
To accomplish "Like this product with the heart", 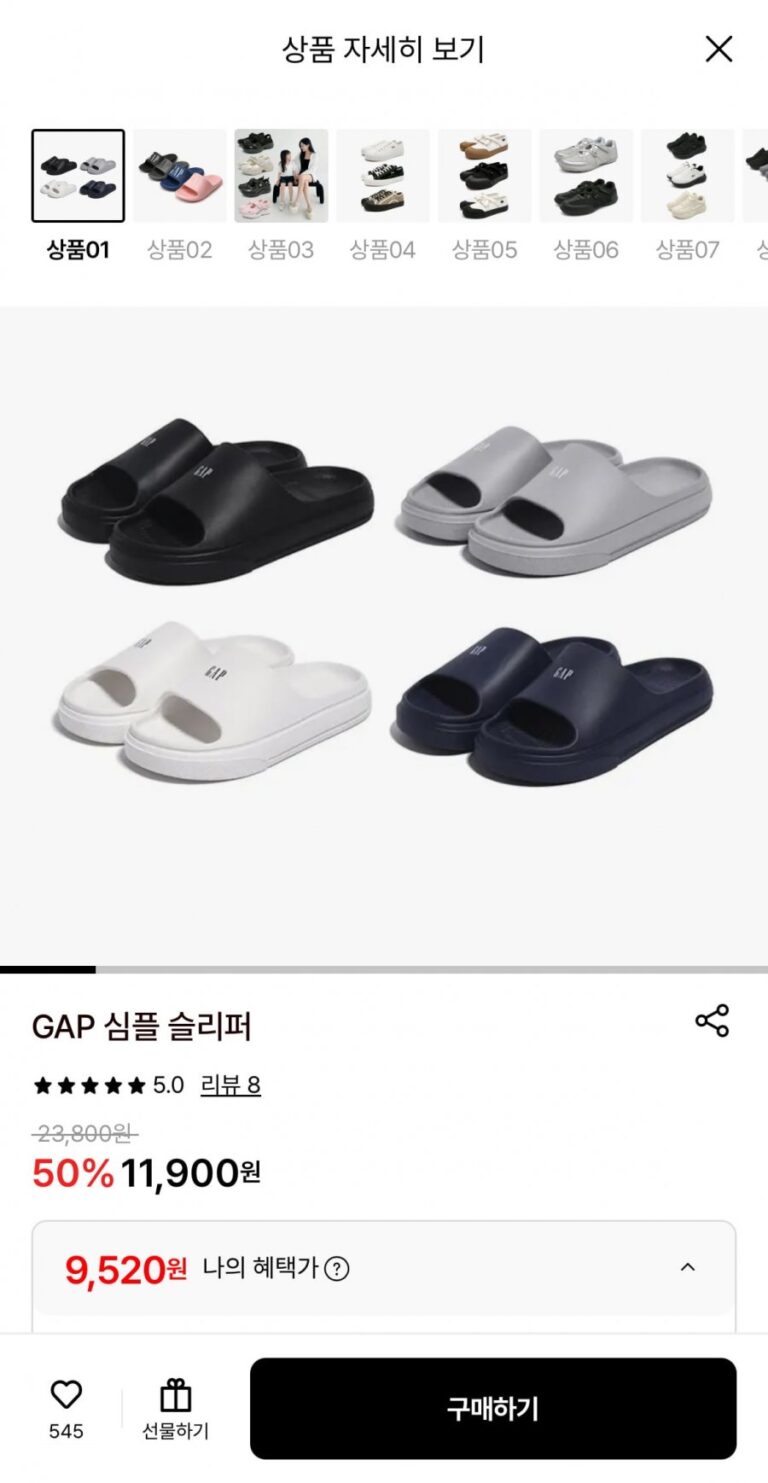I will pyautogui.click(x=66, y=1396).
